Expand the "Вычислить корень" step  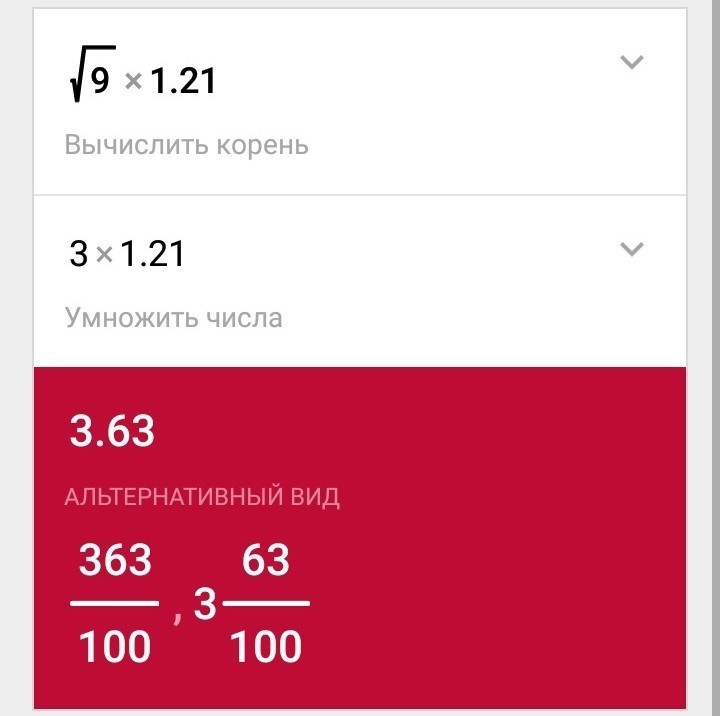pos(632,63)
